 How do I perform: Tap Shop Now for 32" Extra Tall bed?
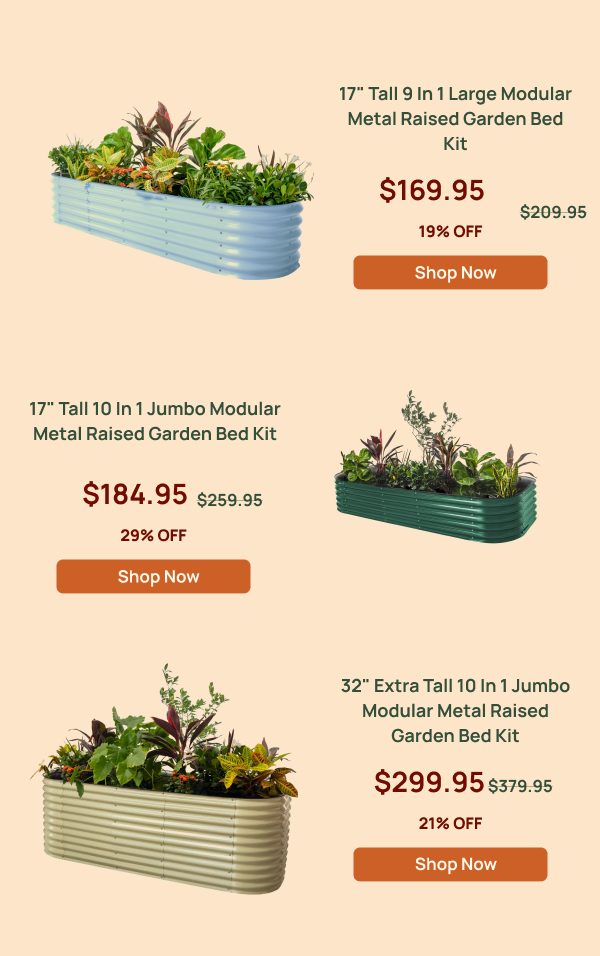coord(450,864)
